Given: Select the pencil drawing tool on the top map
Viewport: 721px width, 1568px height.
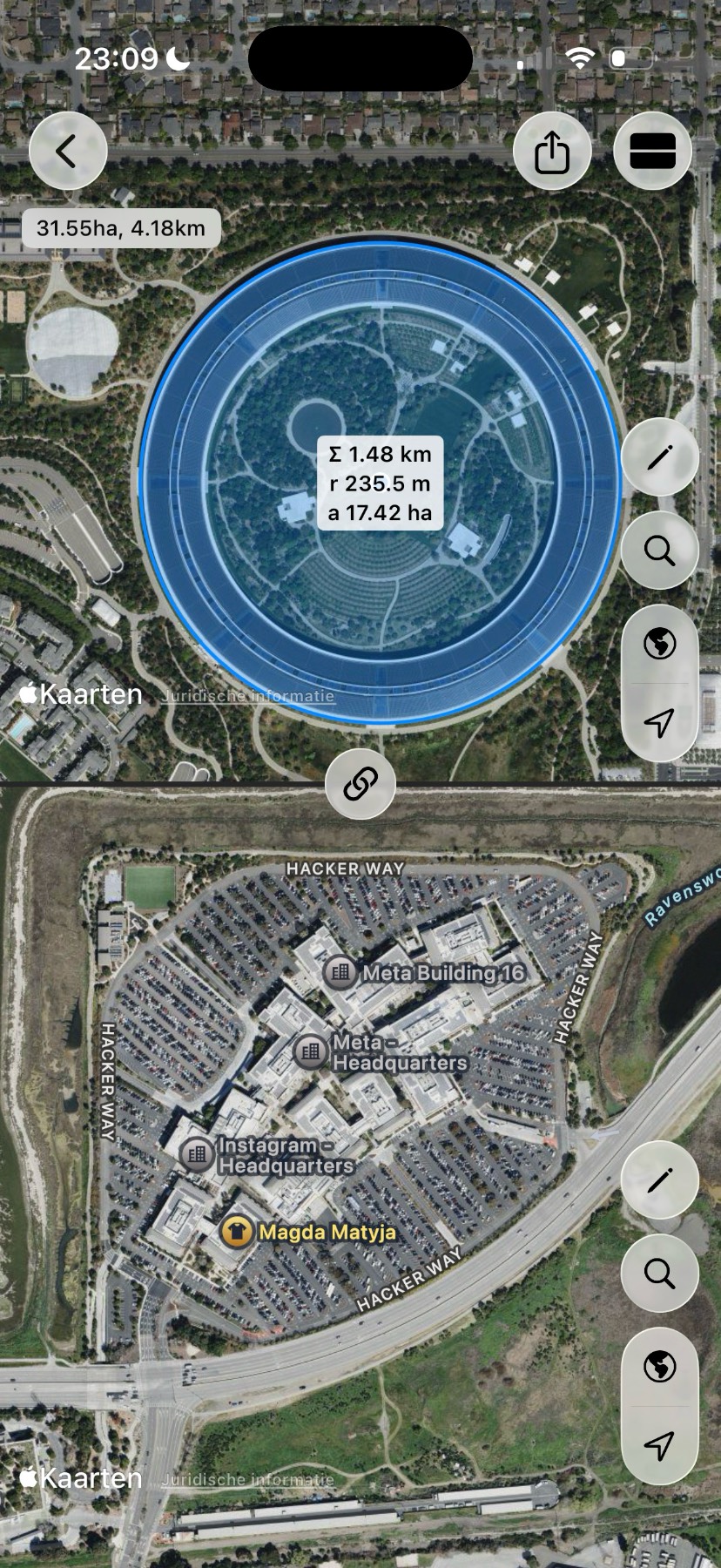Looking at the screenshot, I should pyautogui.click(x=659, y=456).
